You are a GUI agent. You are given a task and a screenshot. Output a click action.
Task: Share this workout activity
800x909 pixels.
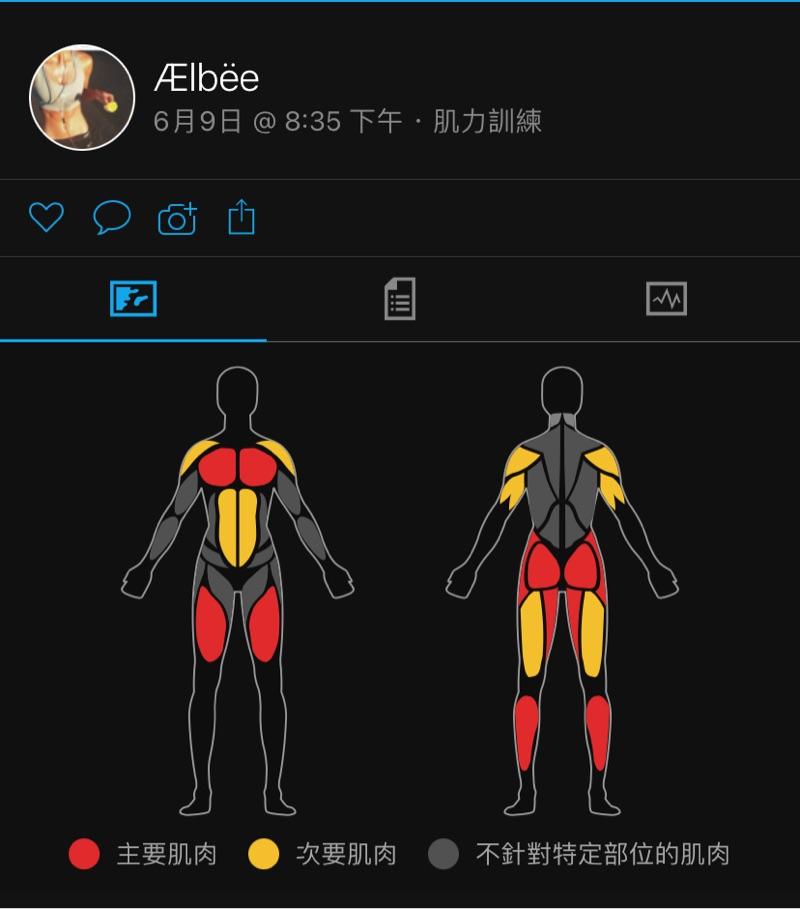click(241, 217)
